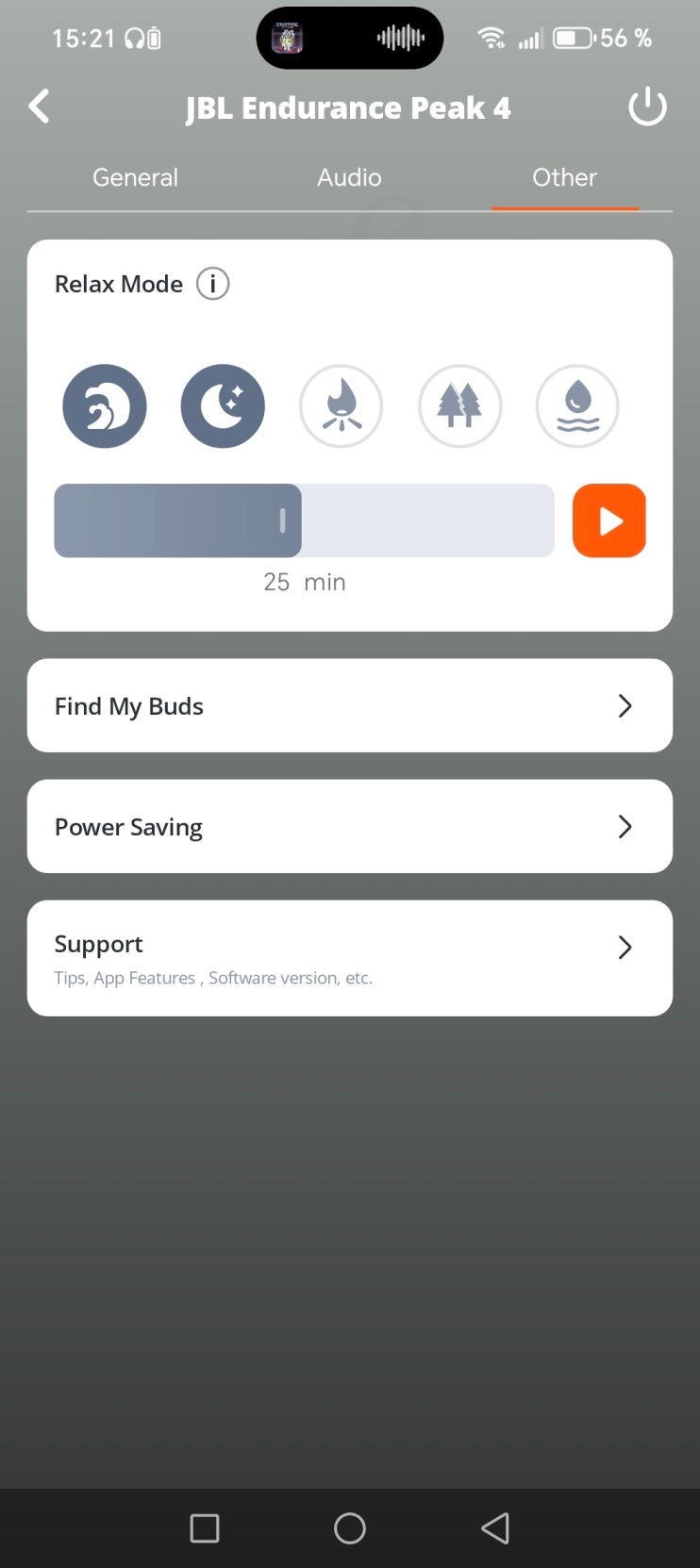
Task: Switch to the Audio tab
Action: tap(349, 177)
